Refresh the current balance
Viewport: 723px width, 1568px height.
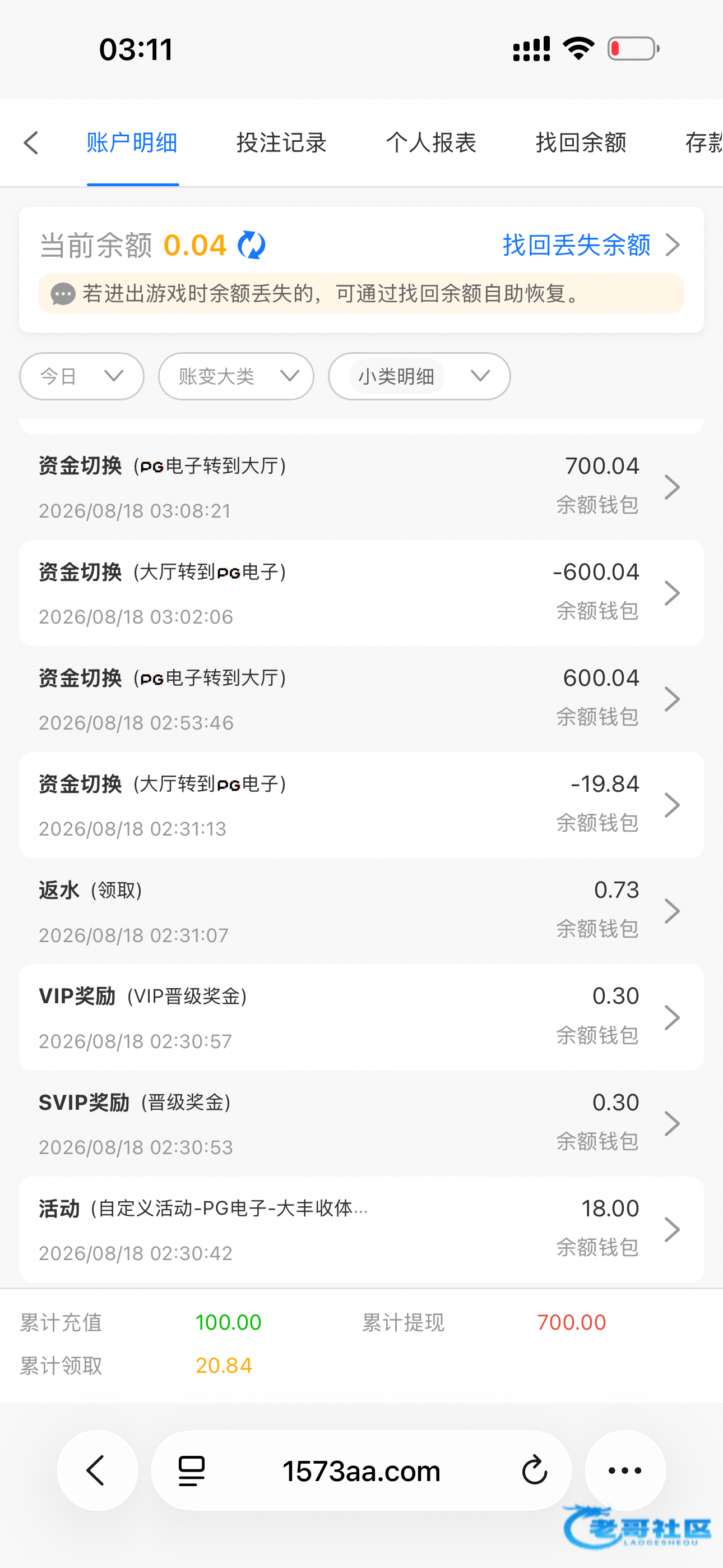pyautogui.click(x=251, y=245)
